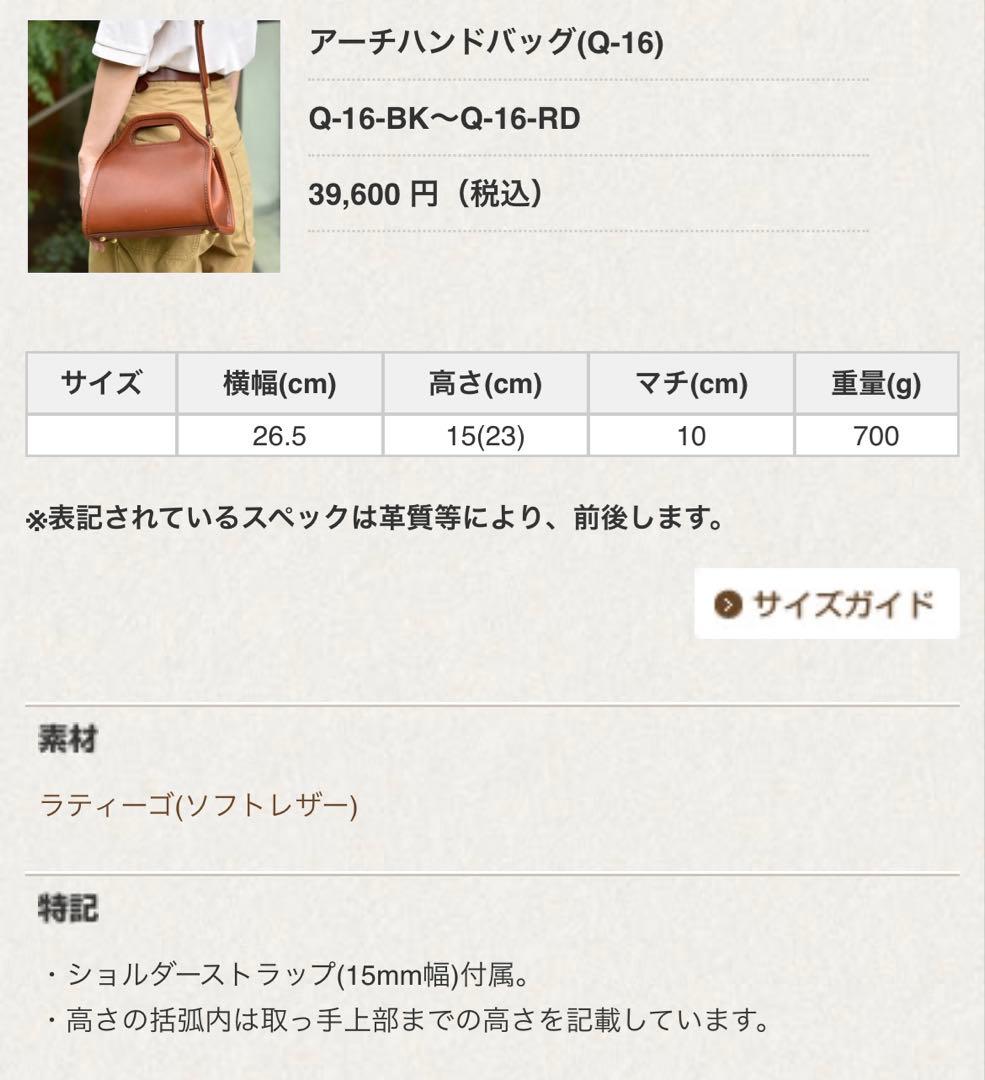Click the 重量(g) table header
985x1080 pixels.
coord(875,382)
